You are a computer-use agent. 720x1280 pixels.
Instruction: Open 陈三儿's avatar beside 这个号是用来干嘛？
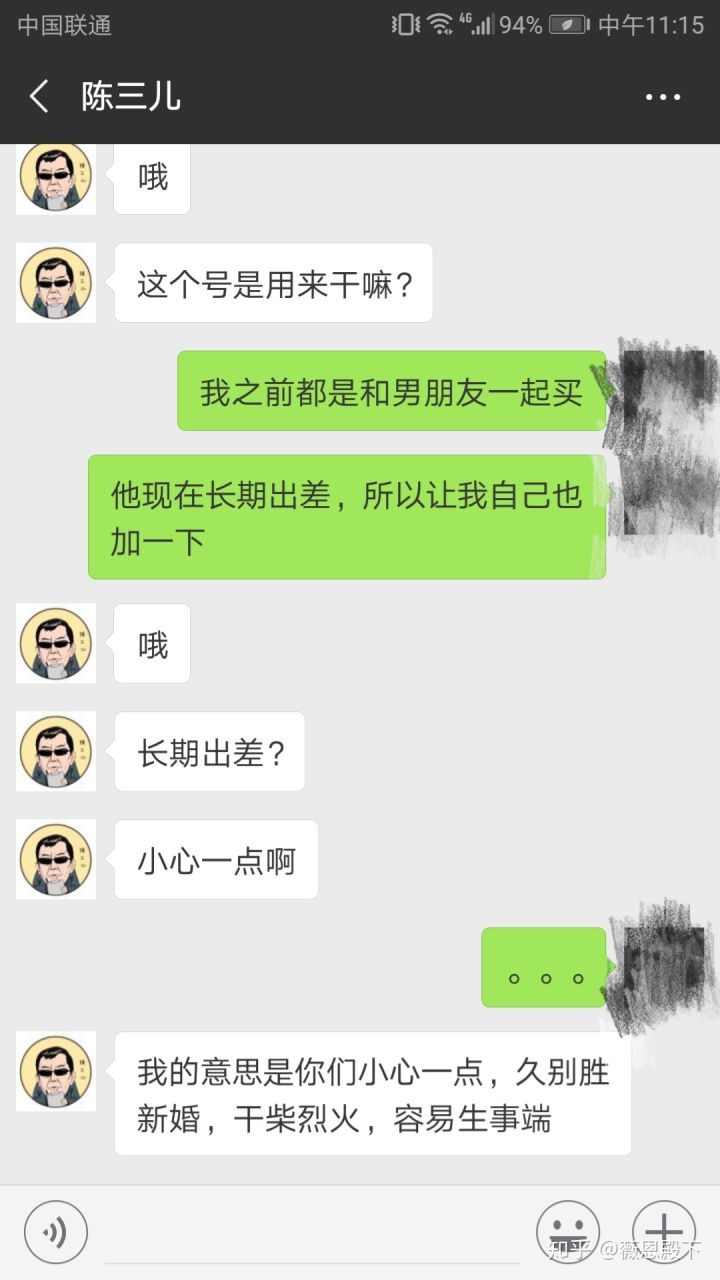click(56, 283)
